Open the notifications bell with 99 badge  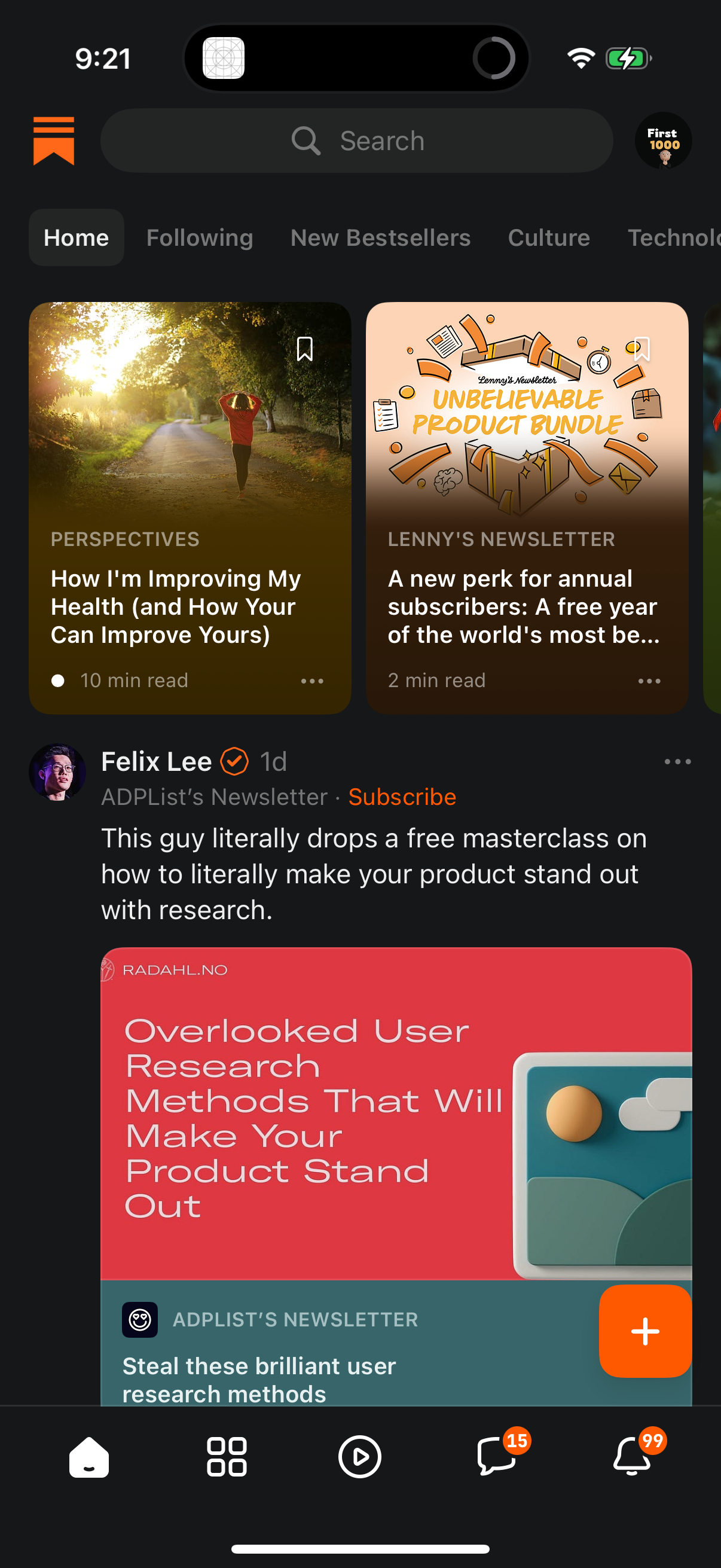click(631, 1457)
